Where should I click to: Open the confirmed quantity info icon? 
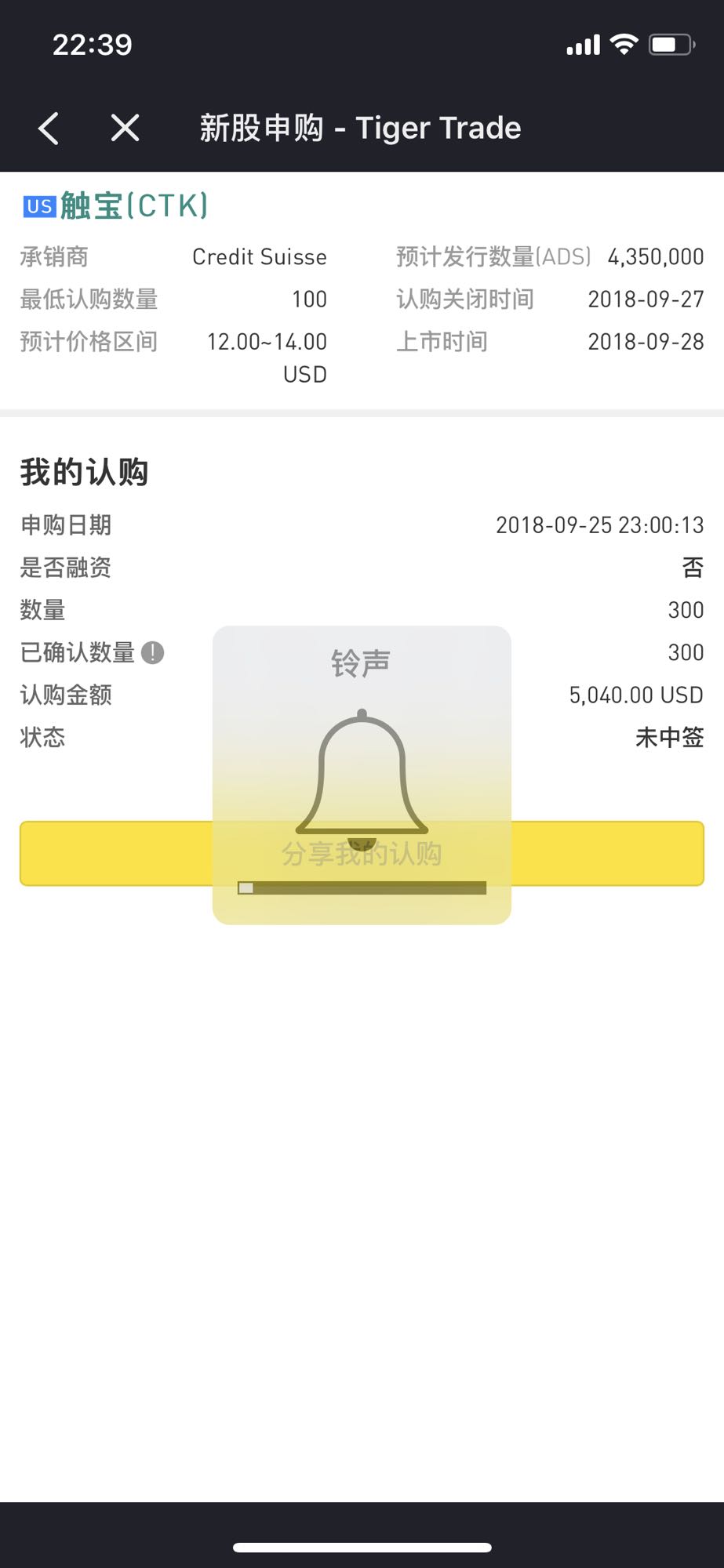tap(152, 652)
